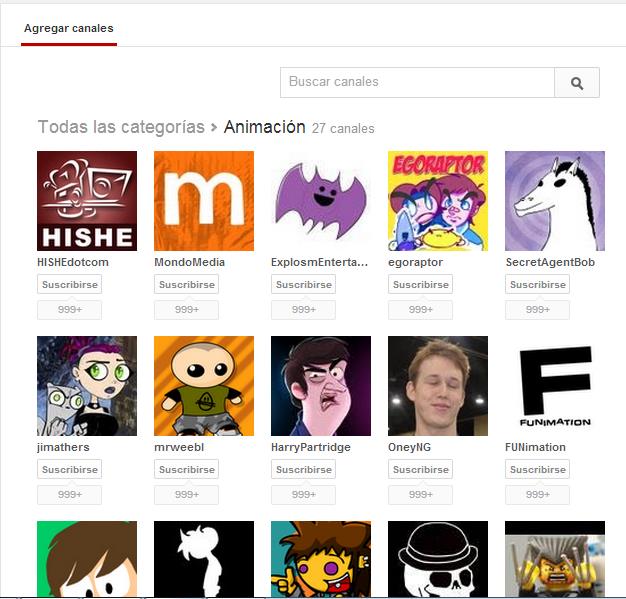
Task: Open the OneyNG channel tile
Action: click(x=438, y=386)
